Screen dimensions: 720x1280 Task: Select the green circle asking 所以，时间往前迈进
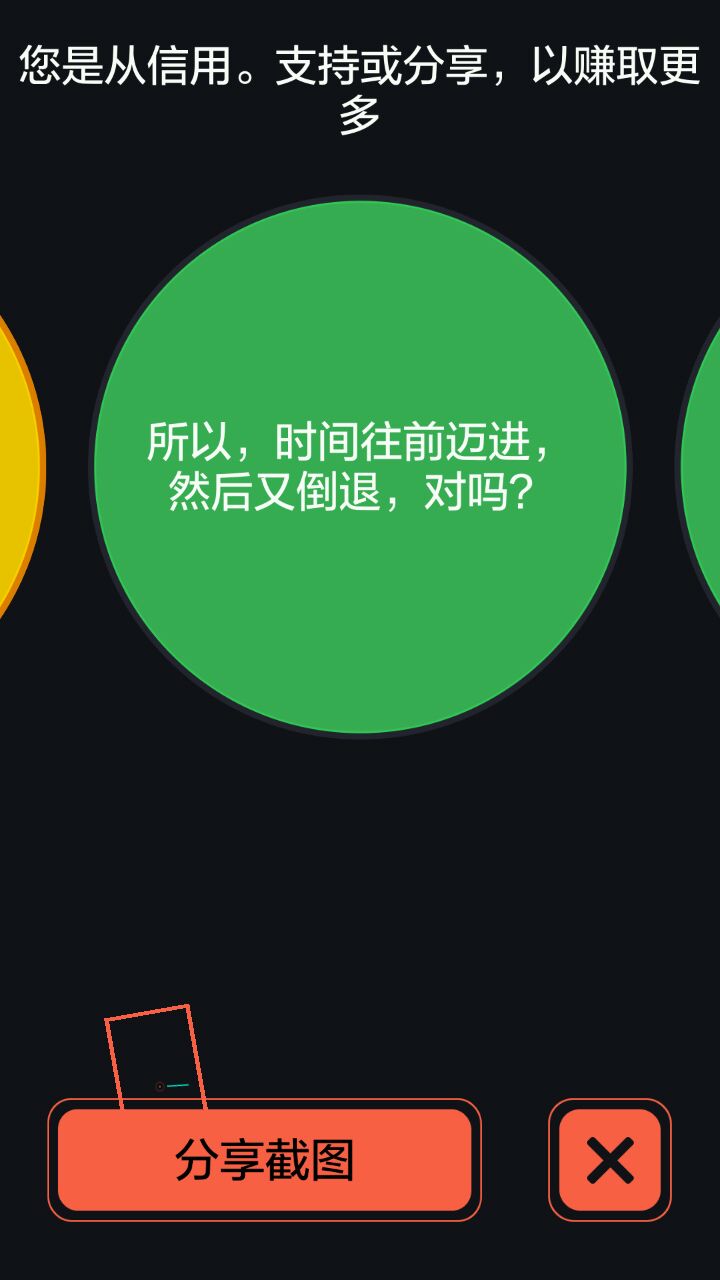click(360, 467)
